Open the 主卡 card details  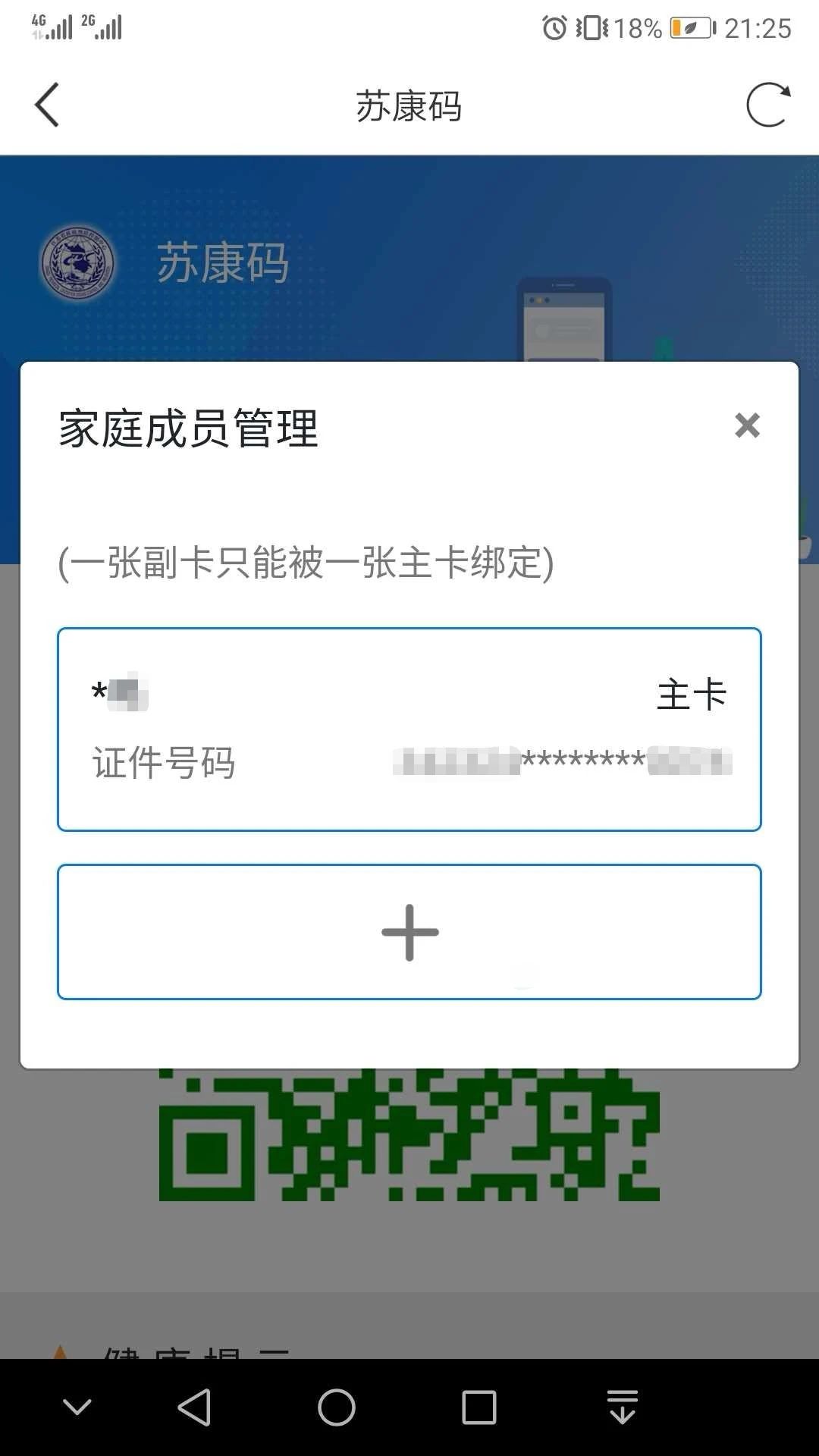[409, 730]
